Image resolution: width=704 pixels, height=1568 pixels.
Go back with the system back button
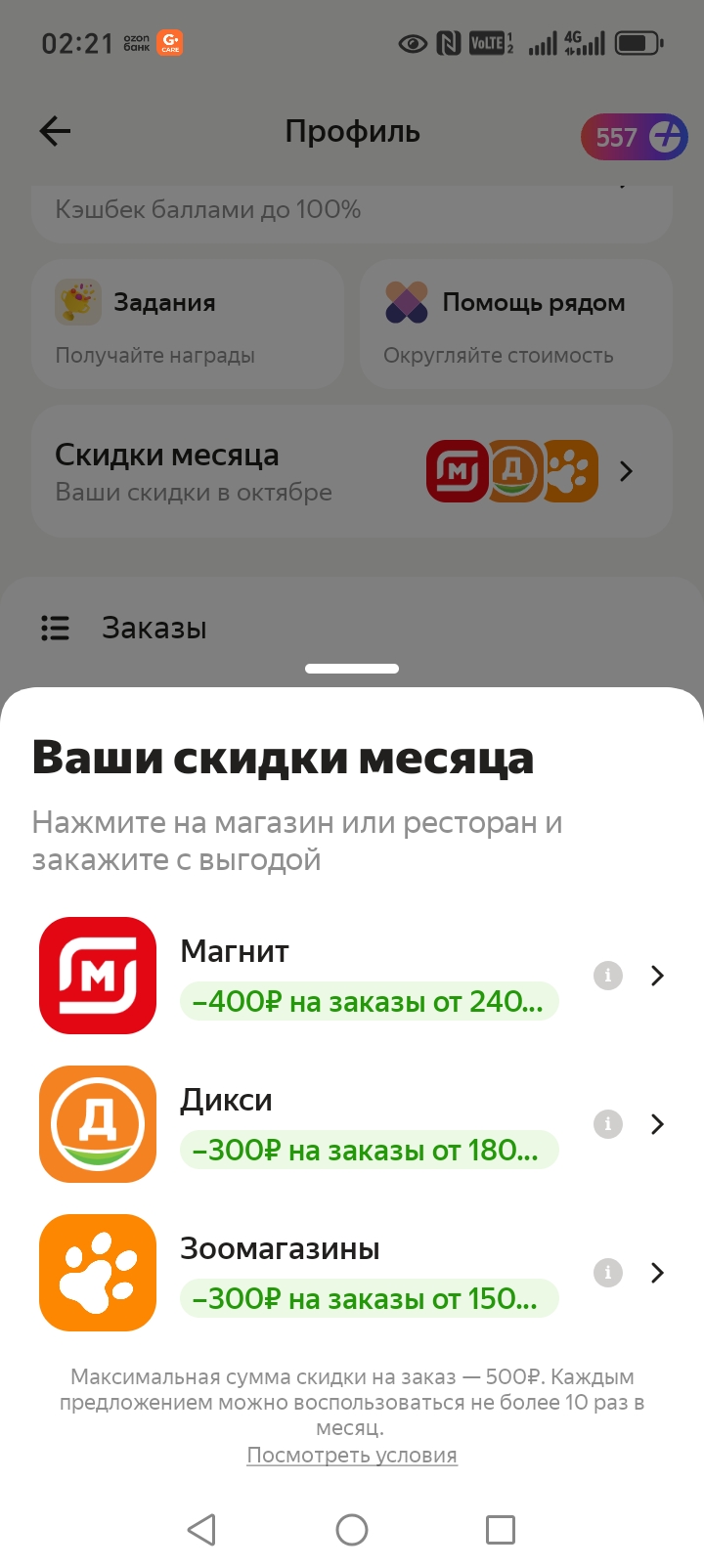(x=201, y=1529)
